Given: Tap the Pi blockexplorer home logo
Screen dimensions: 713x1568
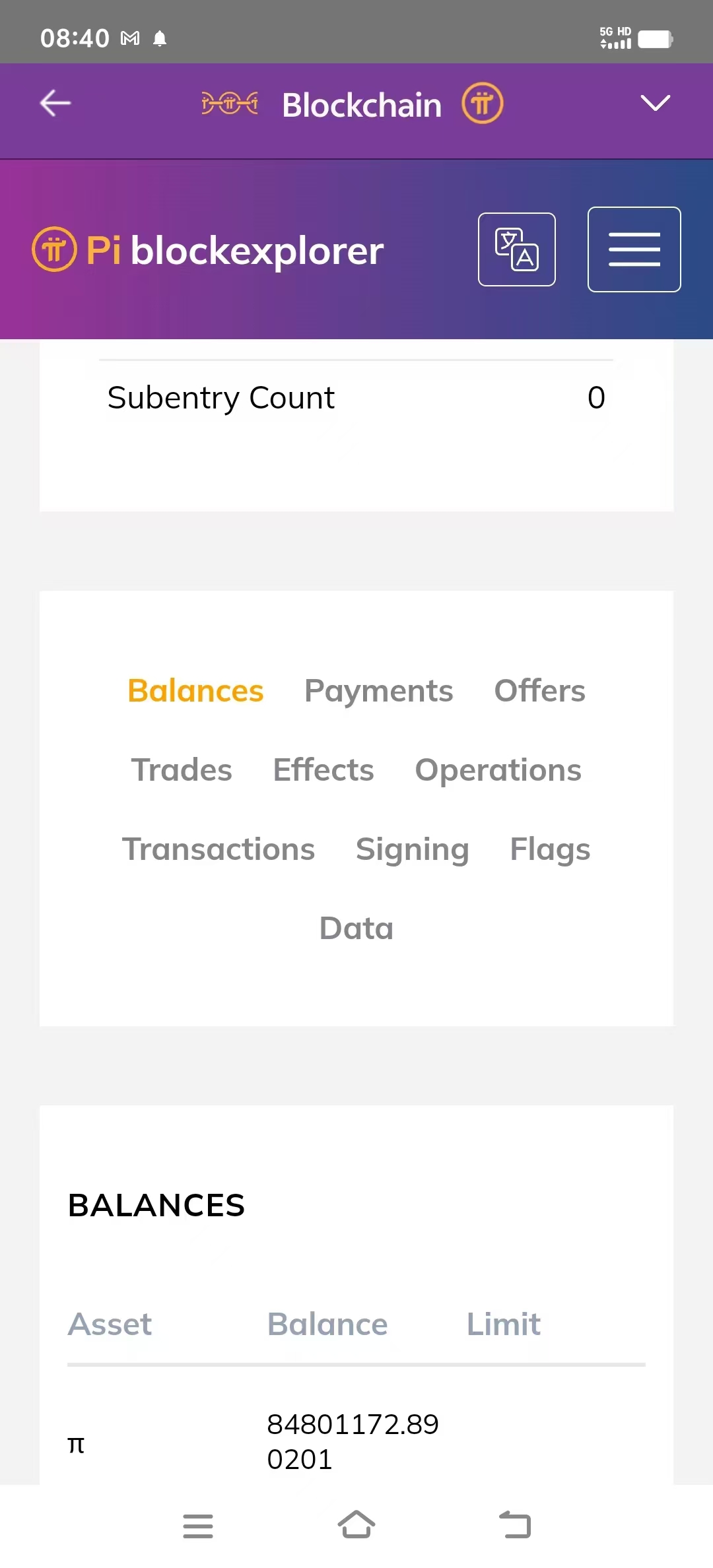Looking at the screenshot, I should tap(208, 250).
